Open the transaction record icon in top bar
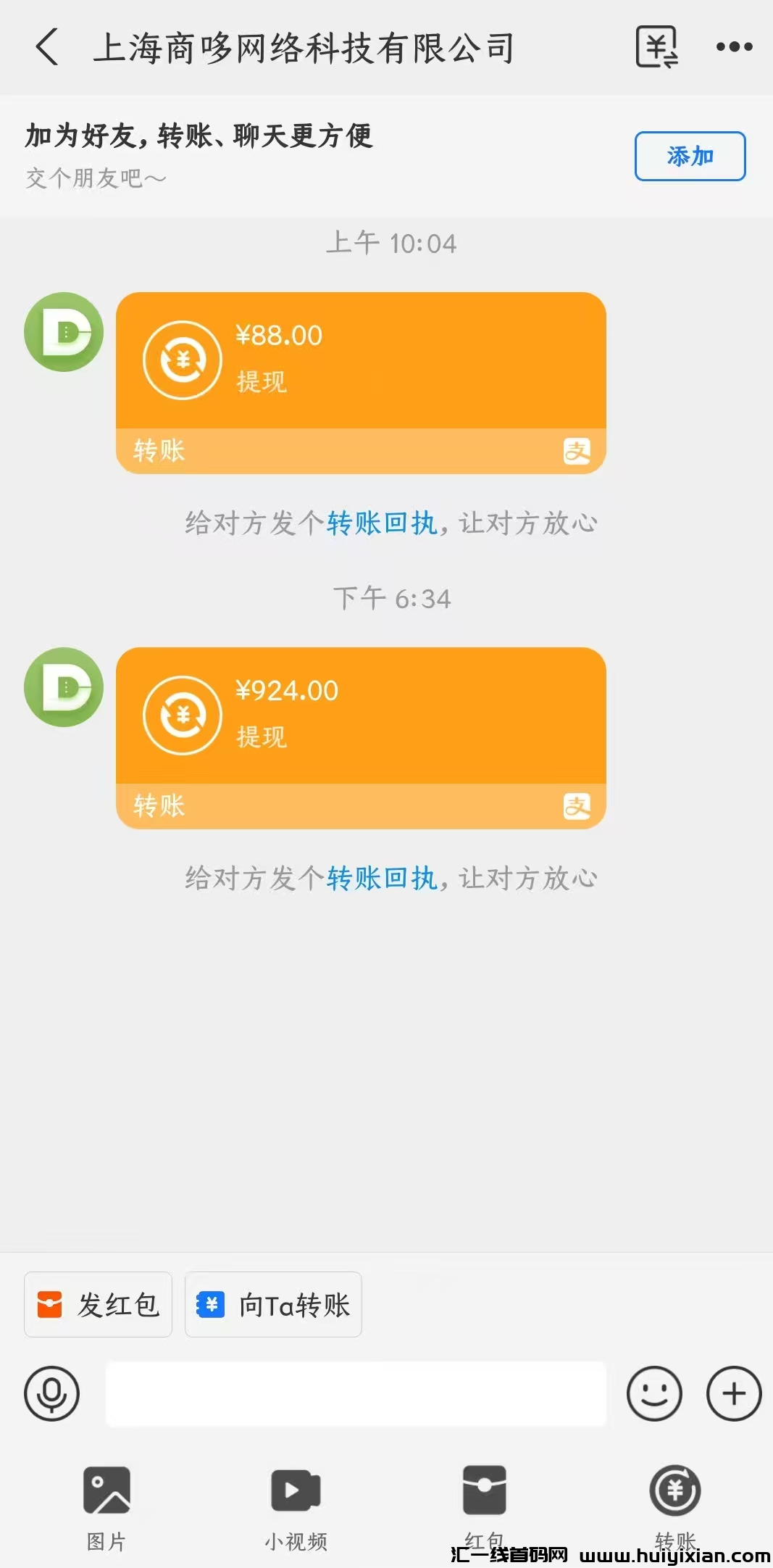 point(654,46)
